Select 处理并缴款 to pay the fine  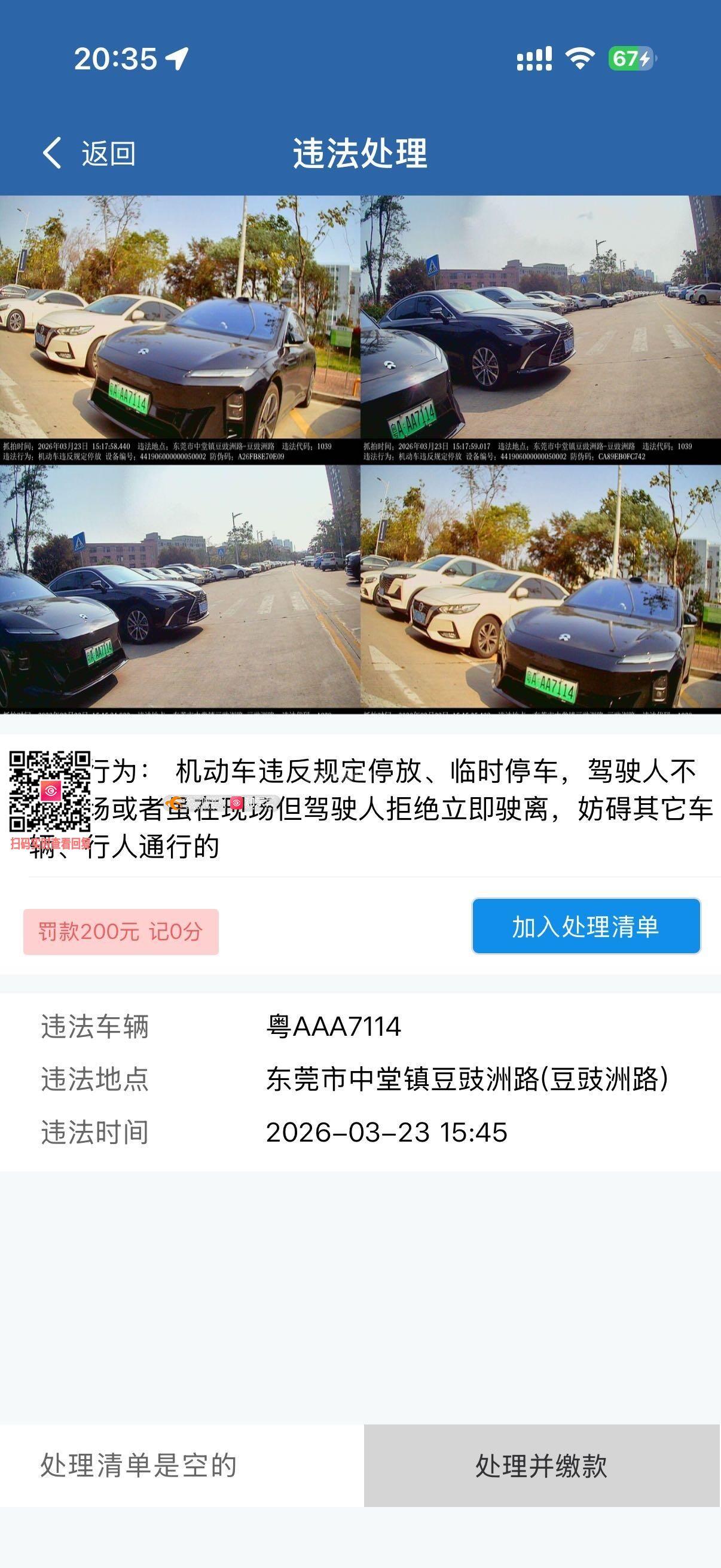(542, 1466)
